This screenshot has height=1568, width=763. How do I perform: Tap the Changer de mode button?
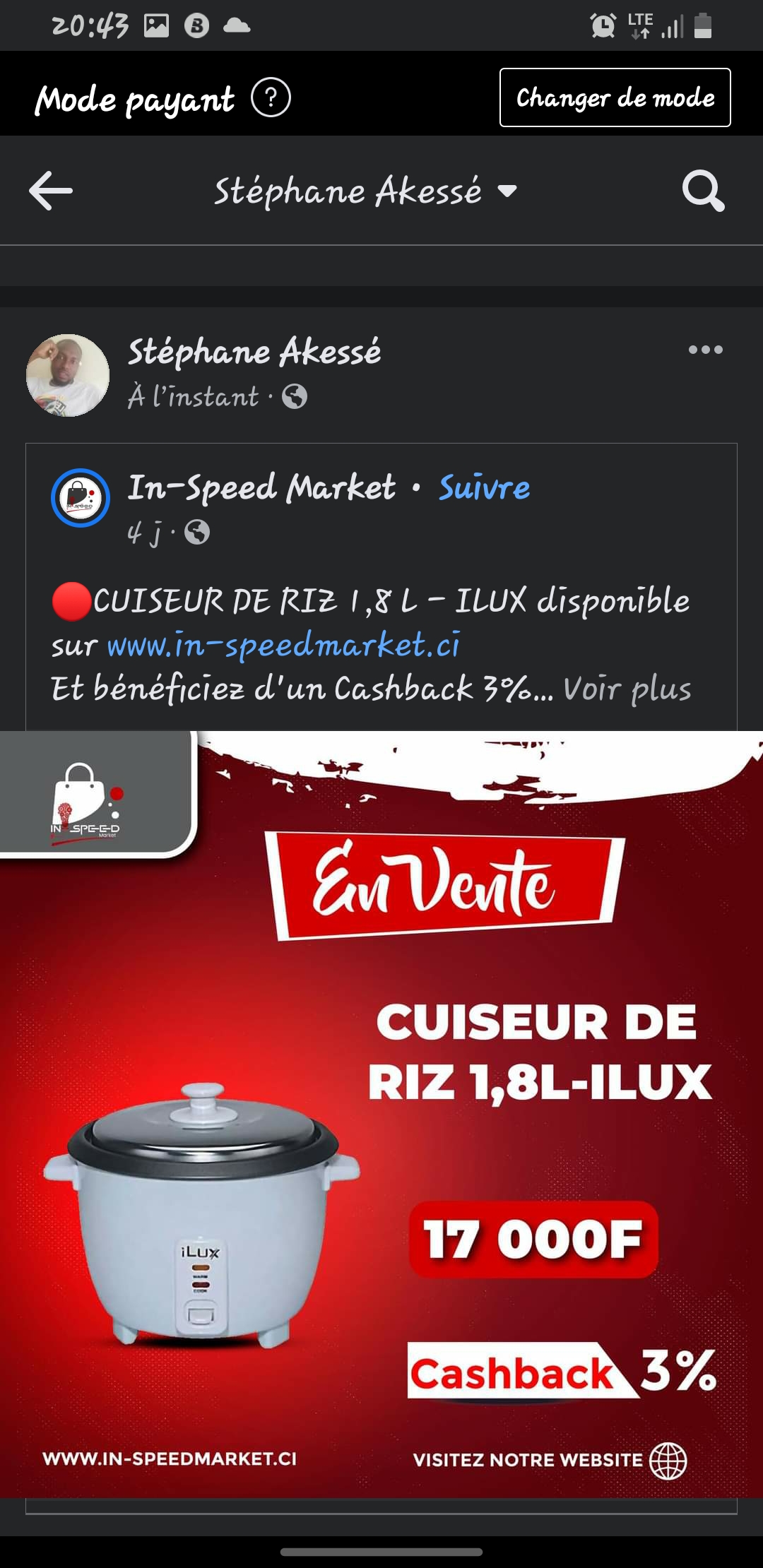click(x=615, y=97)
